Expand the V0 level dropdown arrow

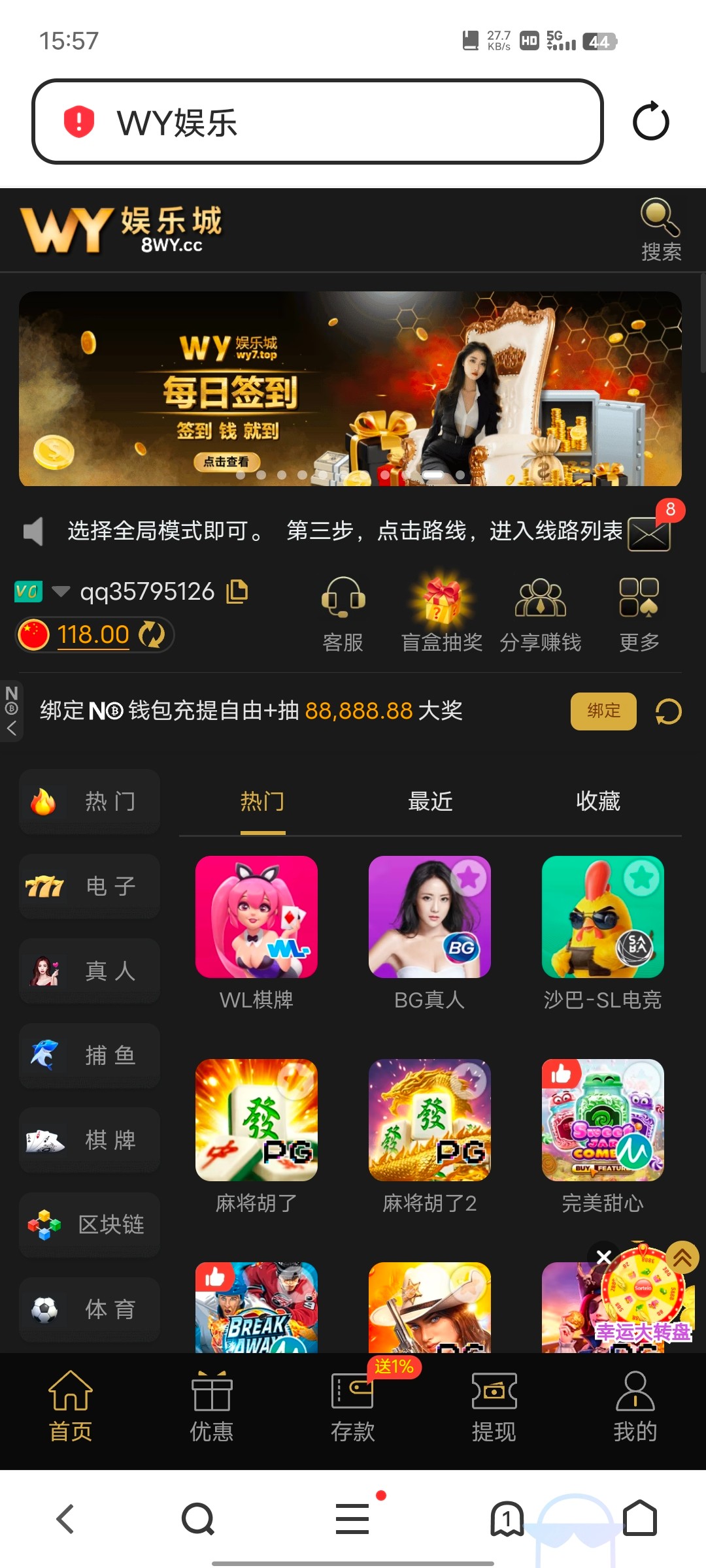tap(61, 591)
